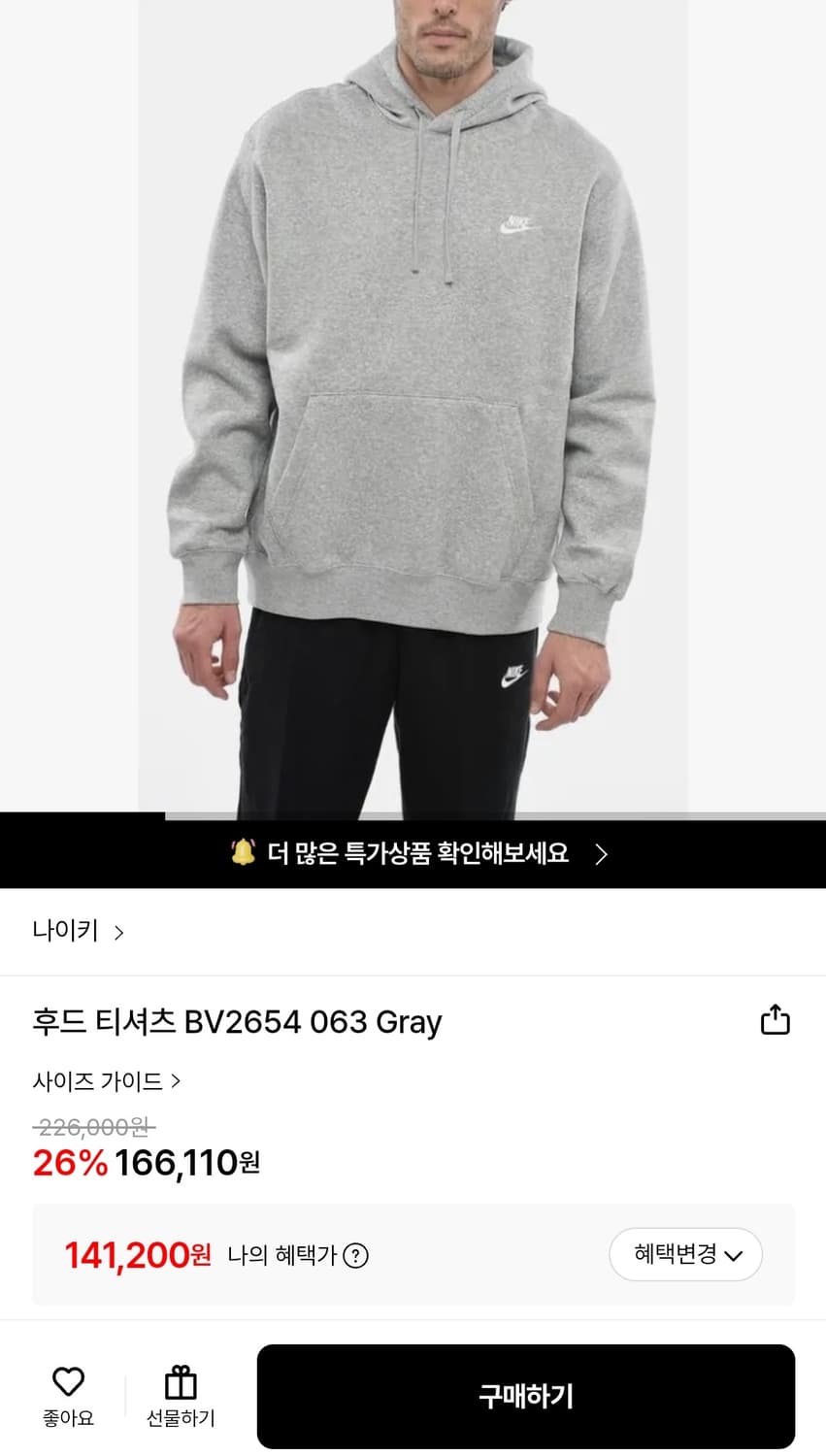Open the 사이즈 가이드 link
Viewport: 826px width, 1456px height.
(102, 1080)
